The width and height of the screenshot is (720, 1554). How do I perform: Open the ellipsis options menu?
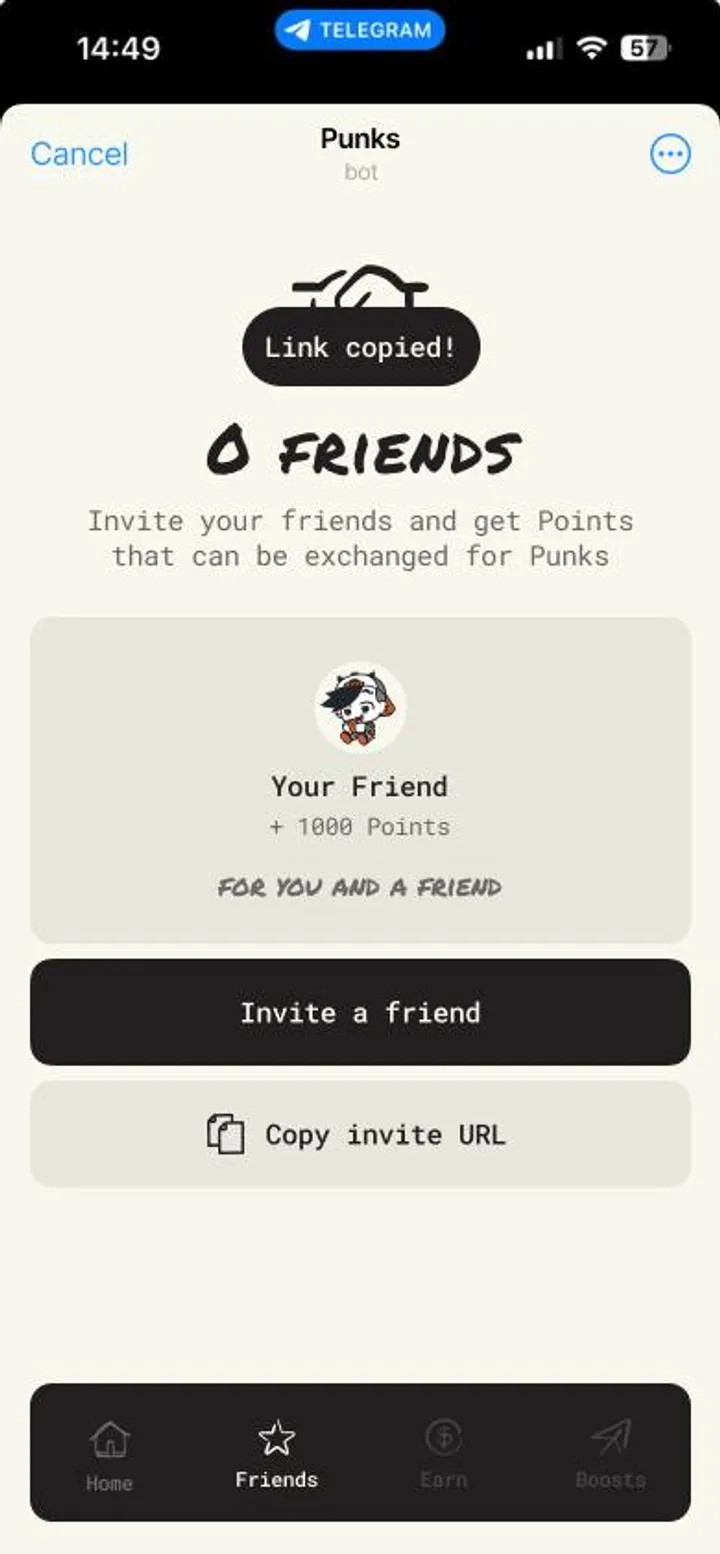671,153
